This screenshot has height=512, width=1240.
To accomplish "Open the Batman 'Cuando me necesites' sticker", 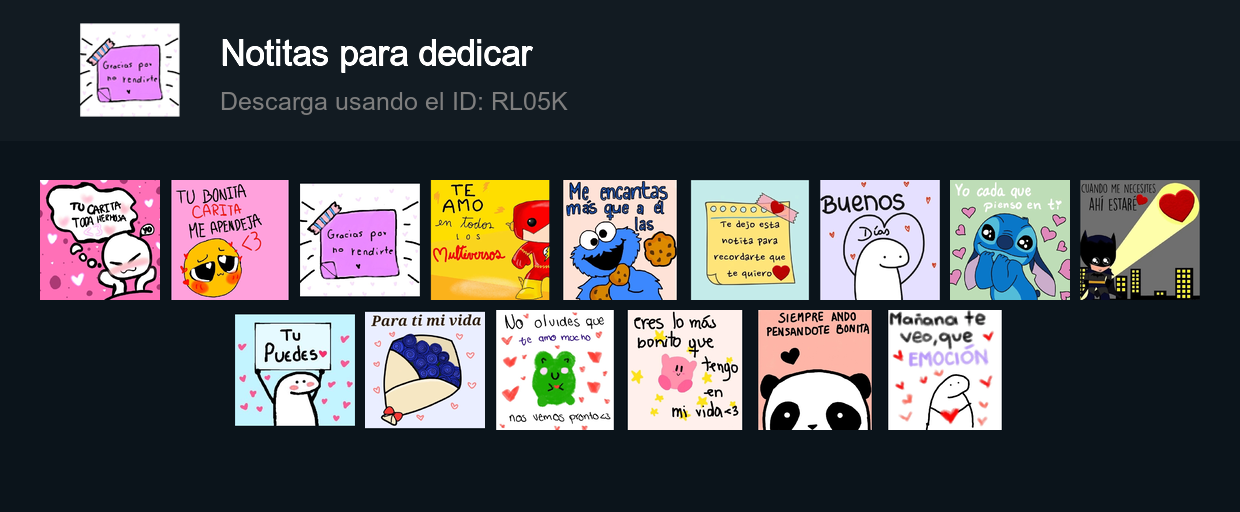I will (x=1140, y=240).
